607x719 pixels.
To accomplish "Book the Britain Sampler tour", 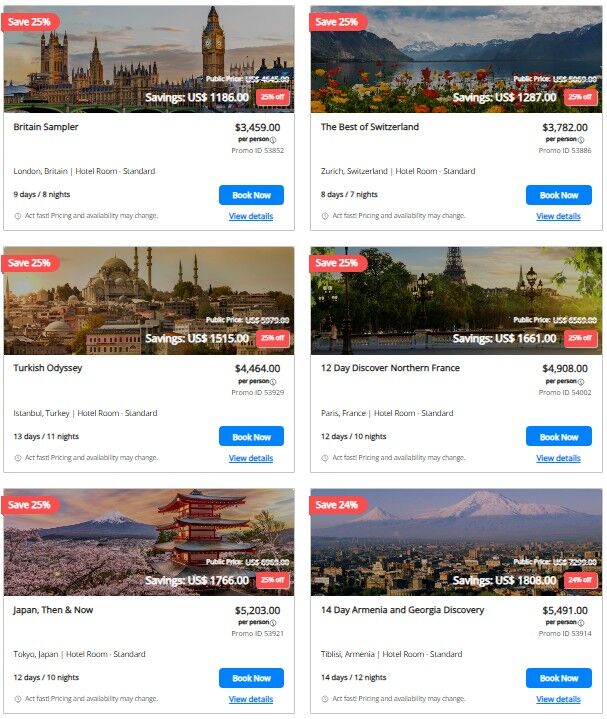I will coord(251,195).
